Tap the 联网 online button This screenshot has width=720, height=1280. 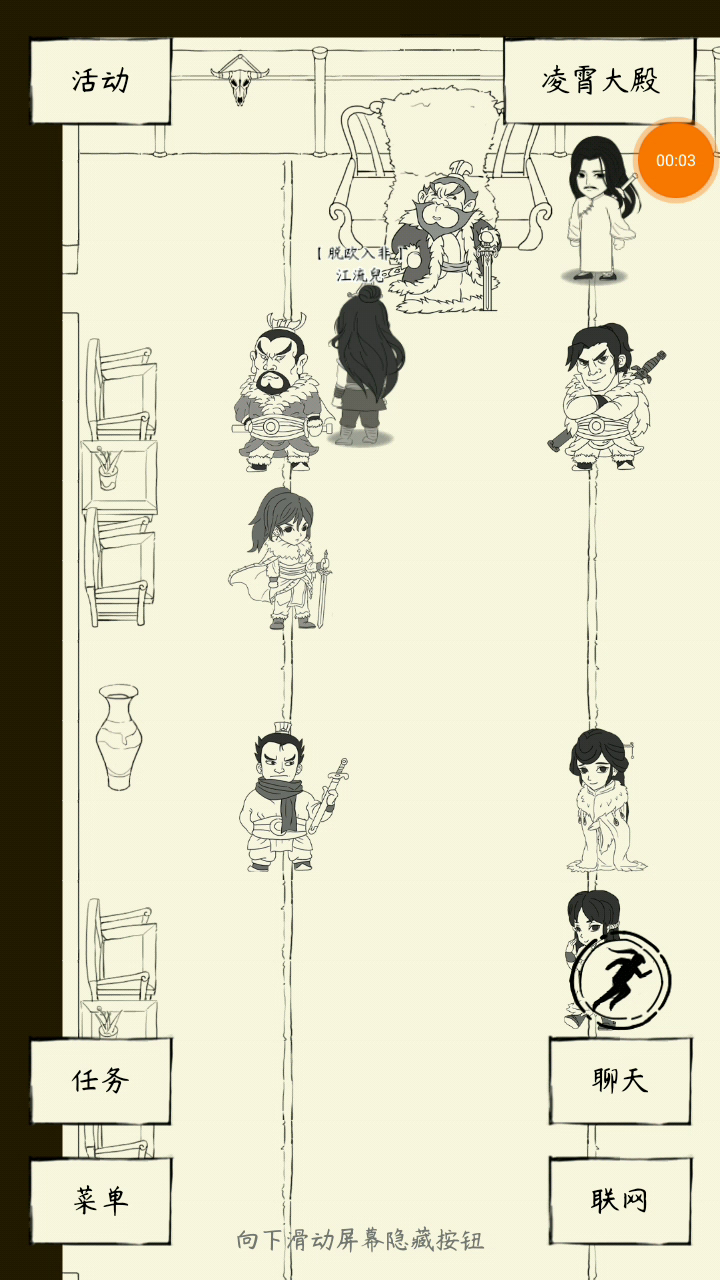[620, 1200]
